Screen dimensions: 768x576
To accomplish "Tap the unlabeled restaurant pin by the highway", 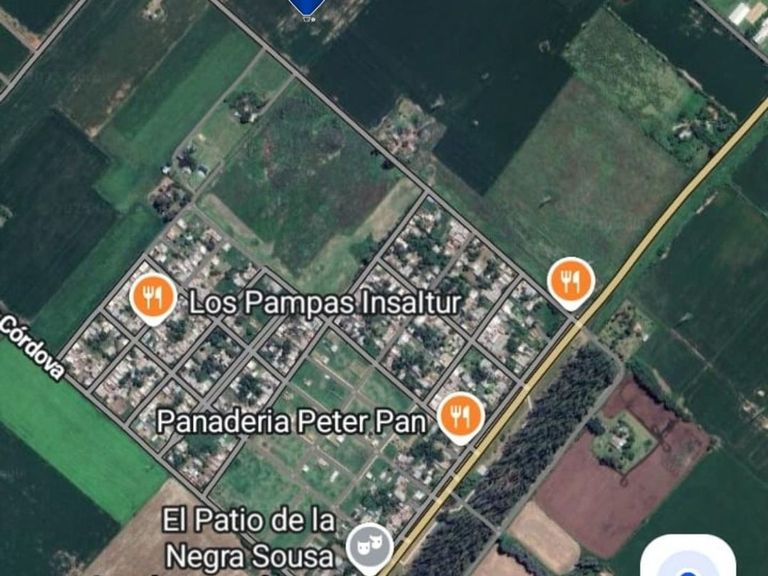I will [571, 281].
